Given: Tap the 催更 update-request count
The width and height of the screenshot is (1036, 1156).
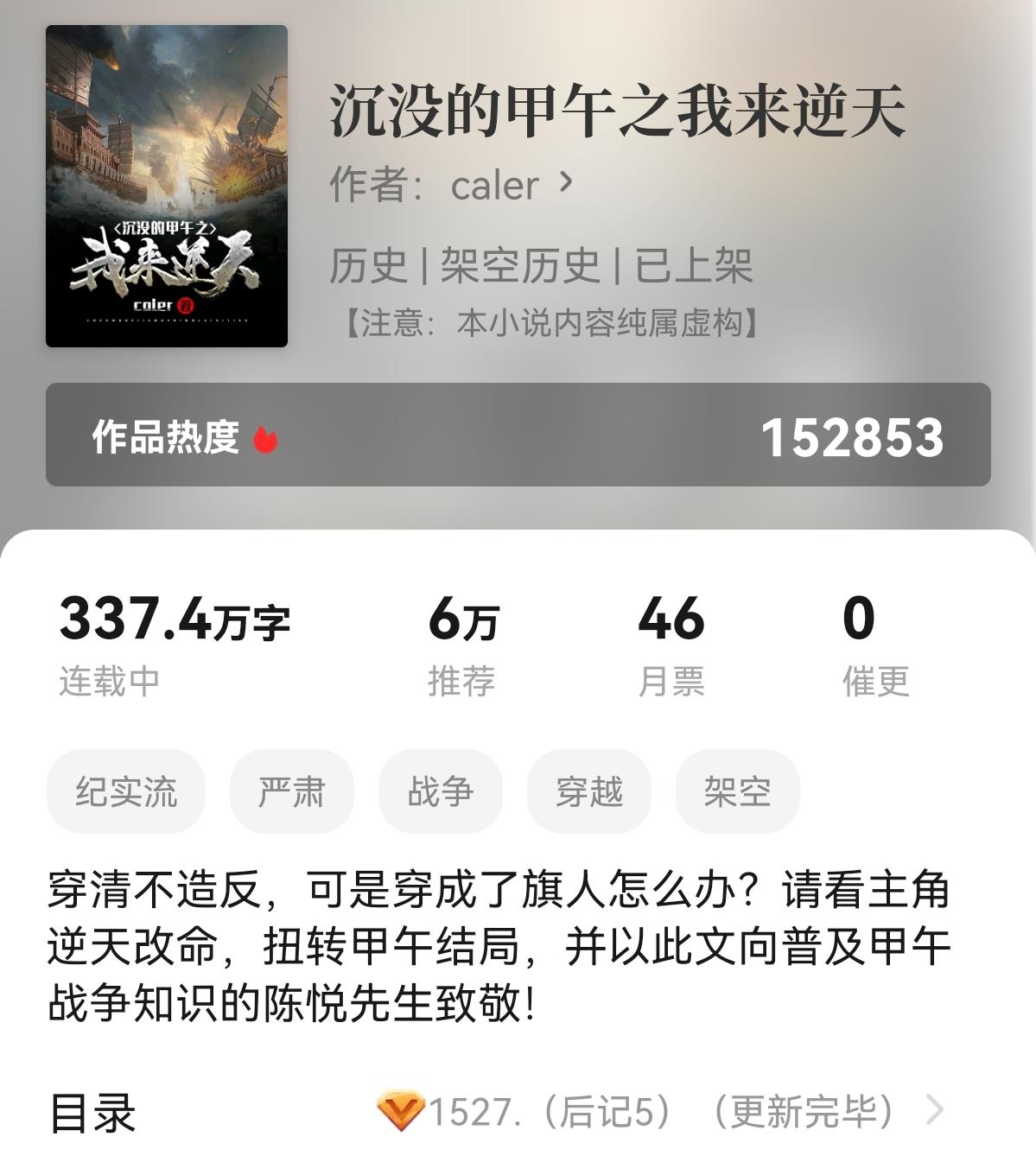Looking at the screenshot, I should click(874, 645).
